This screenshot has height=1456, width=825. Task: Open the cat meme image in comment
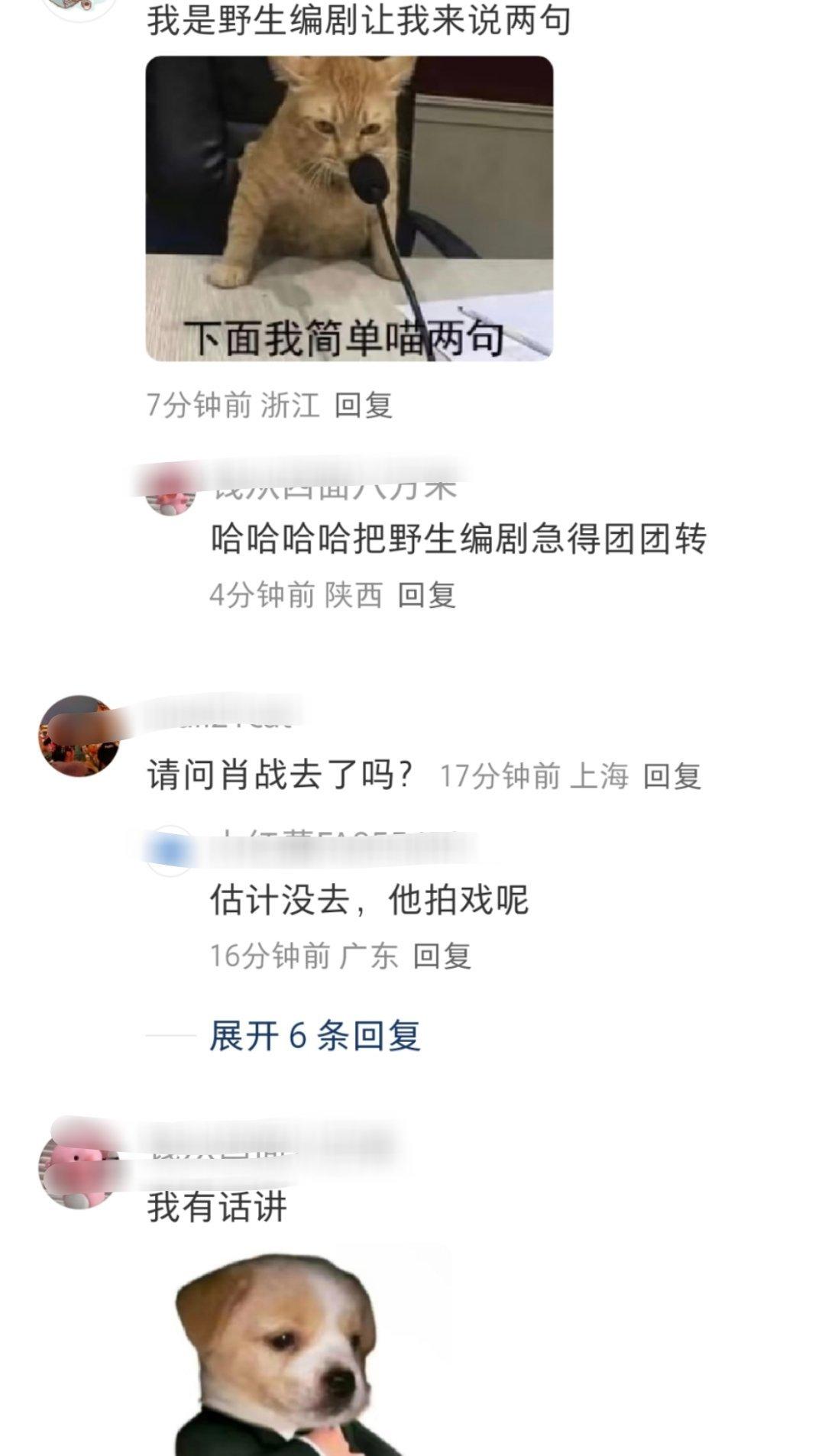[349, 208]
